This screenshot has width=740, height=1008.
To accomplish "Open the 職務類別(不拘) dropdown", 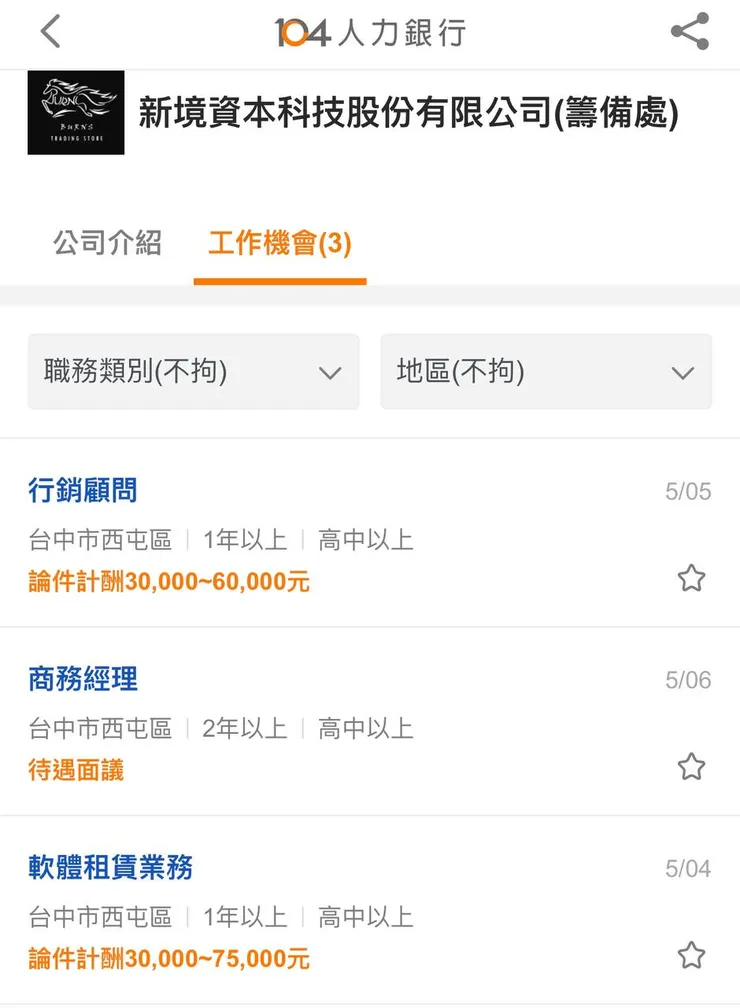I will pyautogui.click(x=194, y=372).
